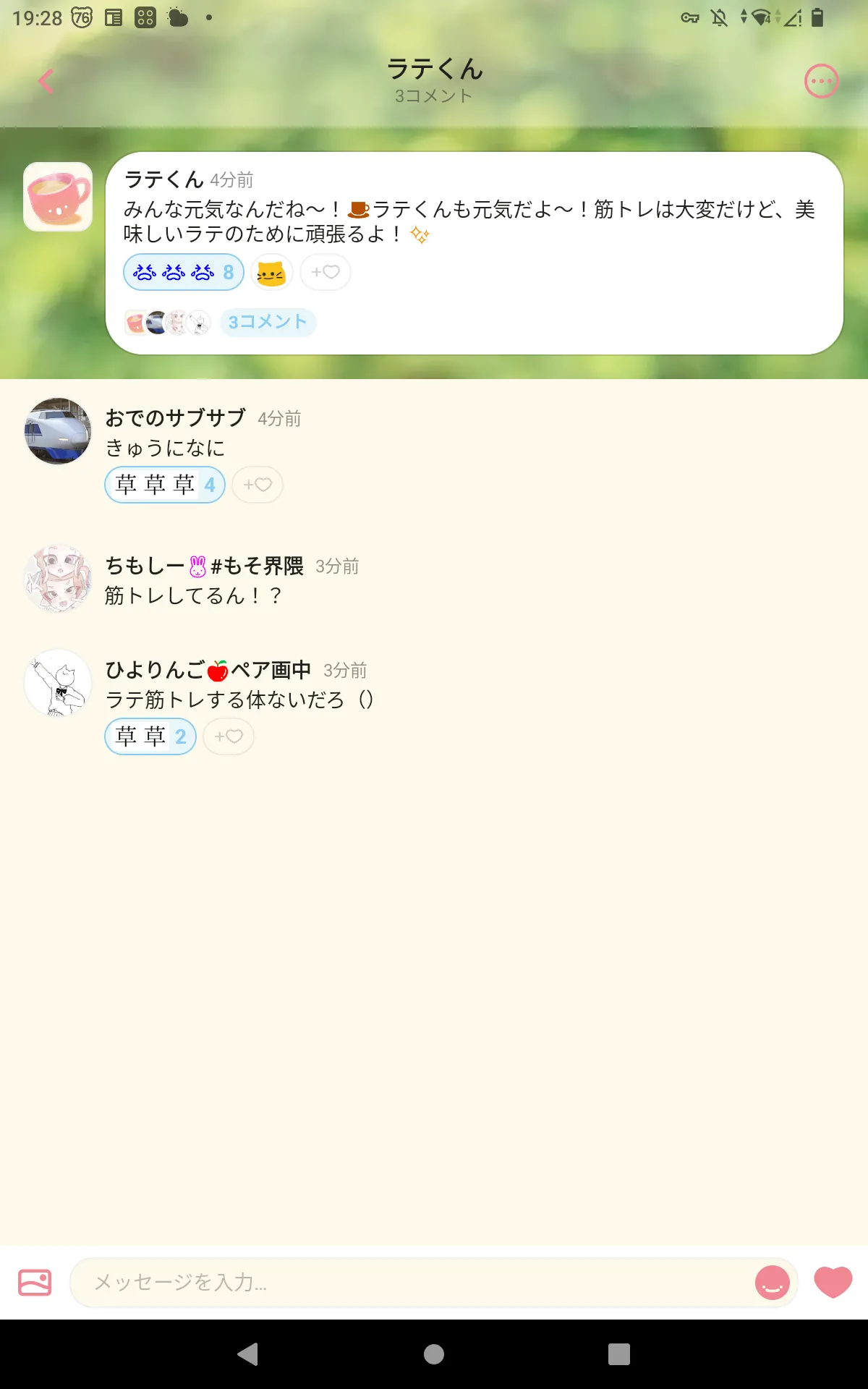Open the 3コメント chip

pyautogui.click(x=268, y=322)
